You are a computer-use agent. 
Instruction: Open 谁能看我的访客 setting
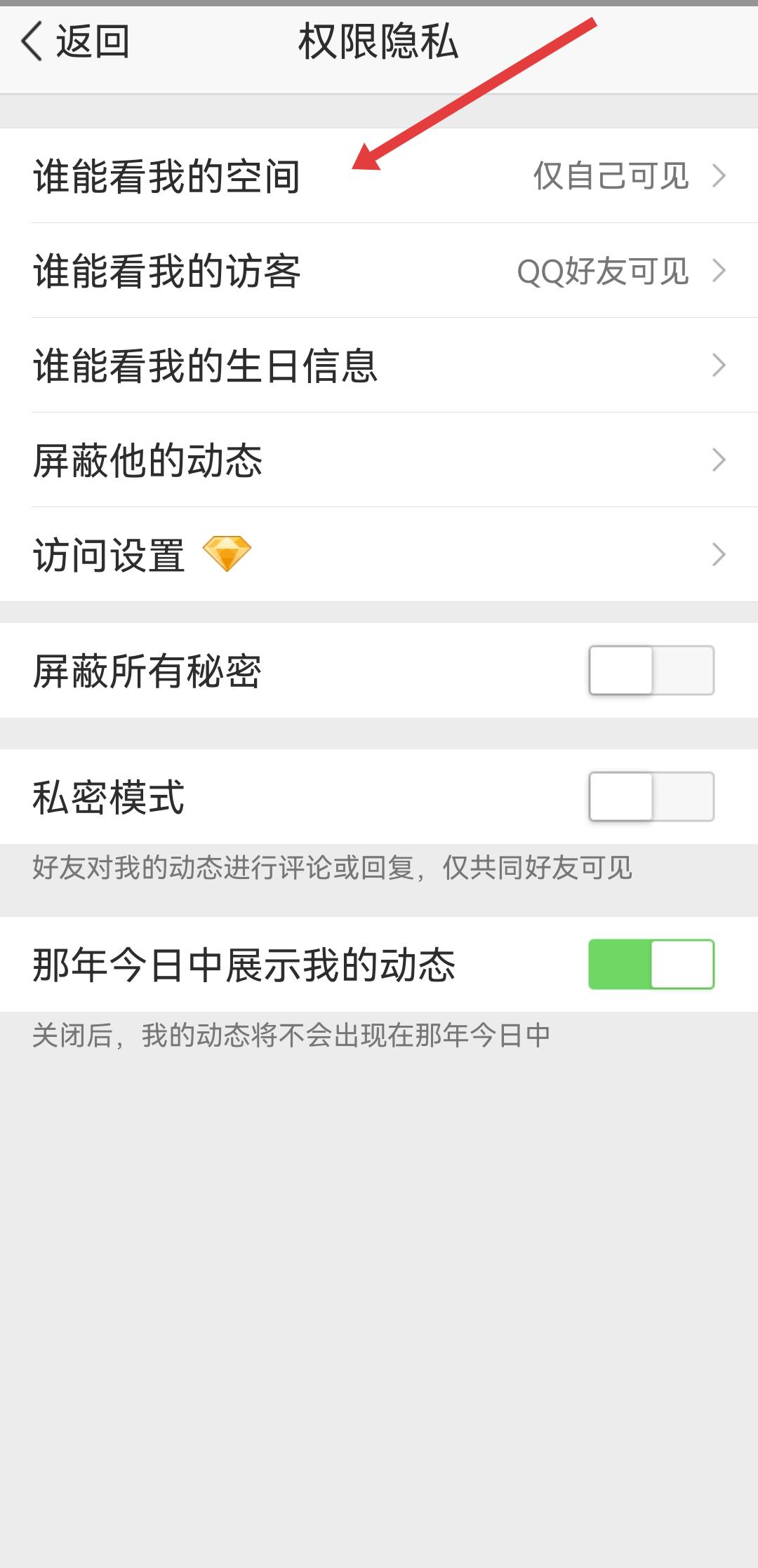379,271
